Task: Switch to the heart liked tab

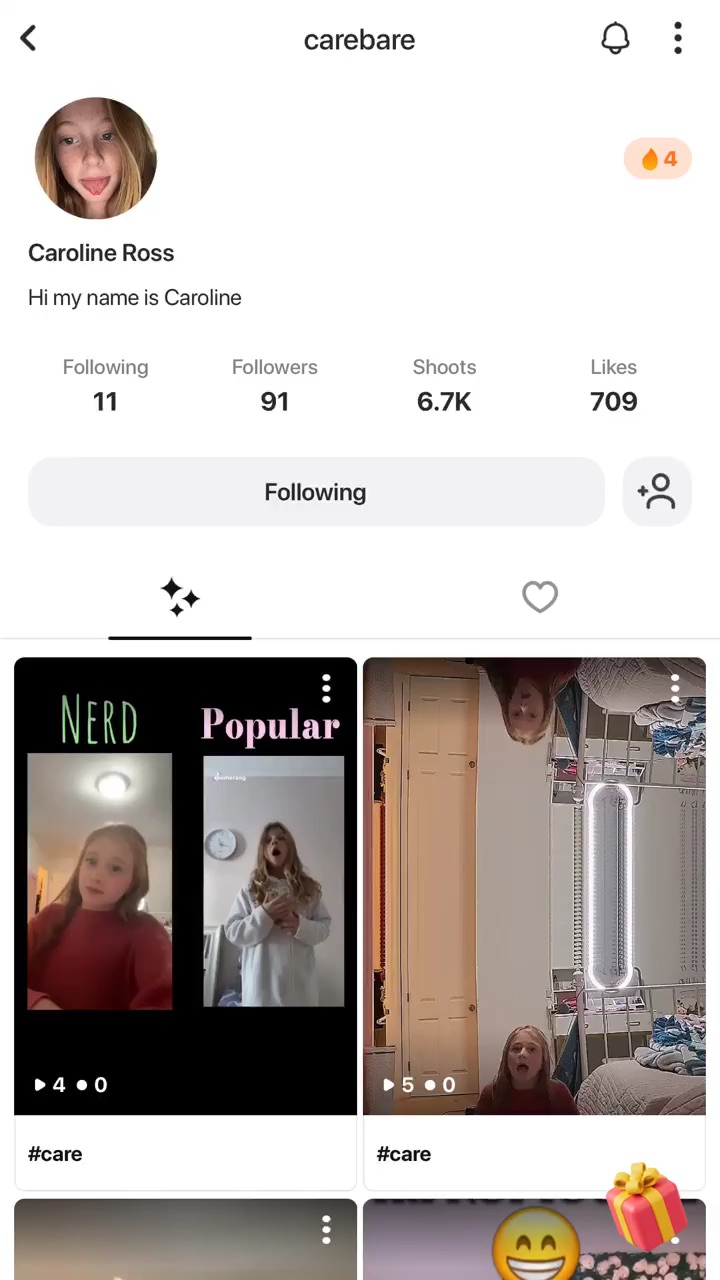Action: pyautogui.click(x=540, y=598)
